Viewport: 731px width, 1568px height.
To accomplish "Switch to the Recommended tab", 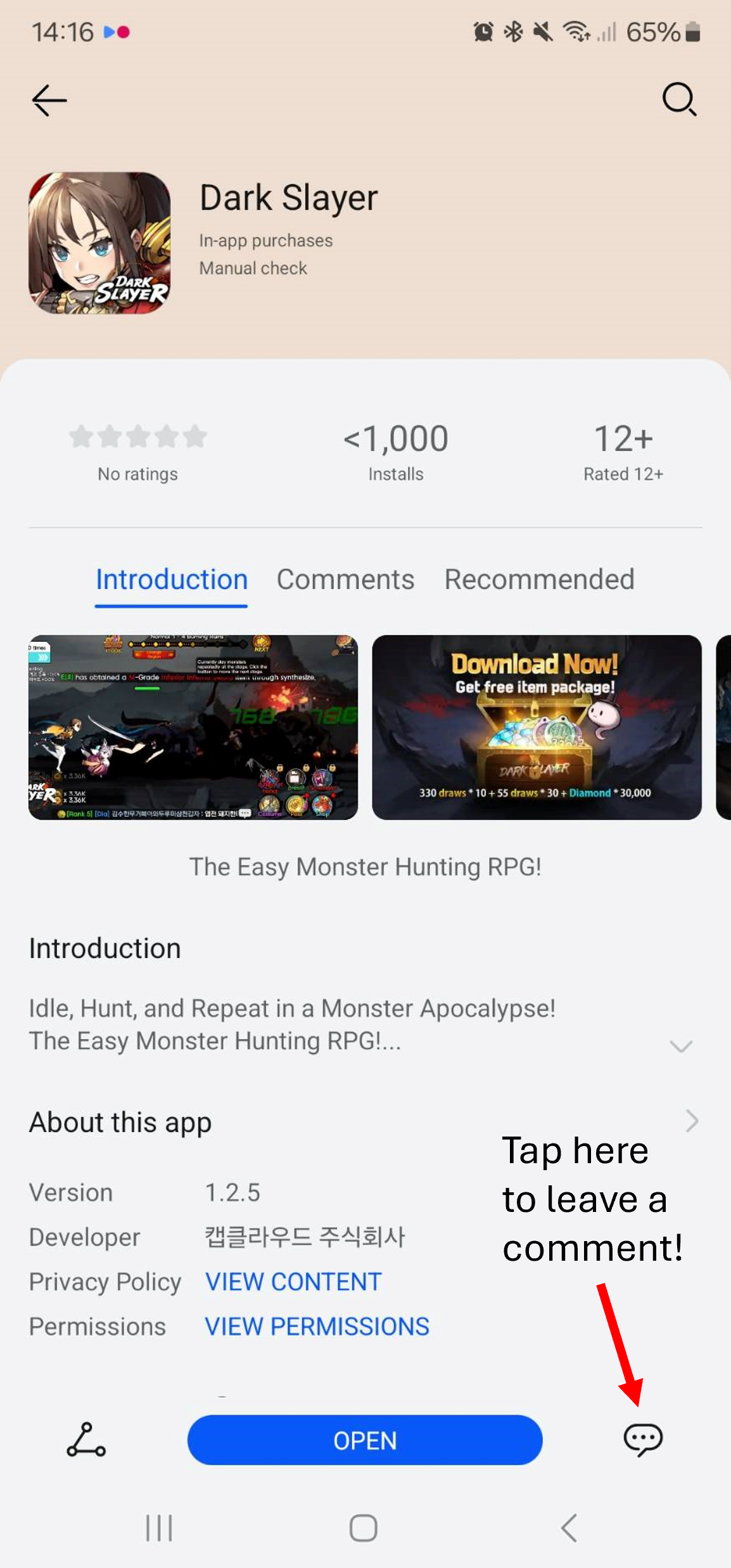I will [539, 579].
